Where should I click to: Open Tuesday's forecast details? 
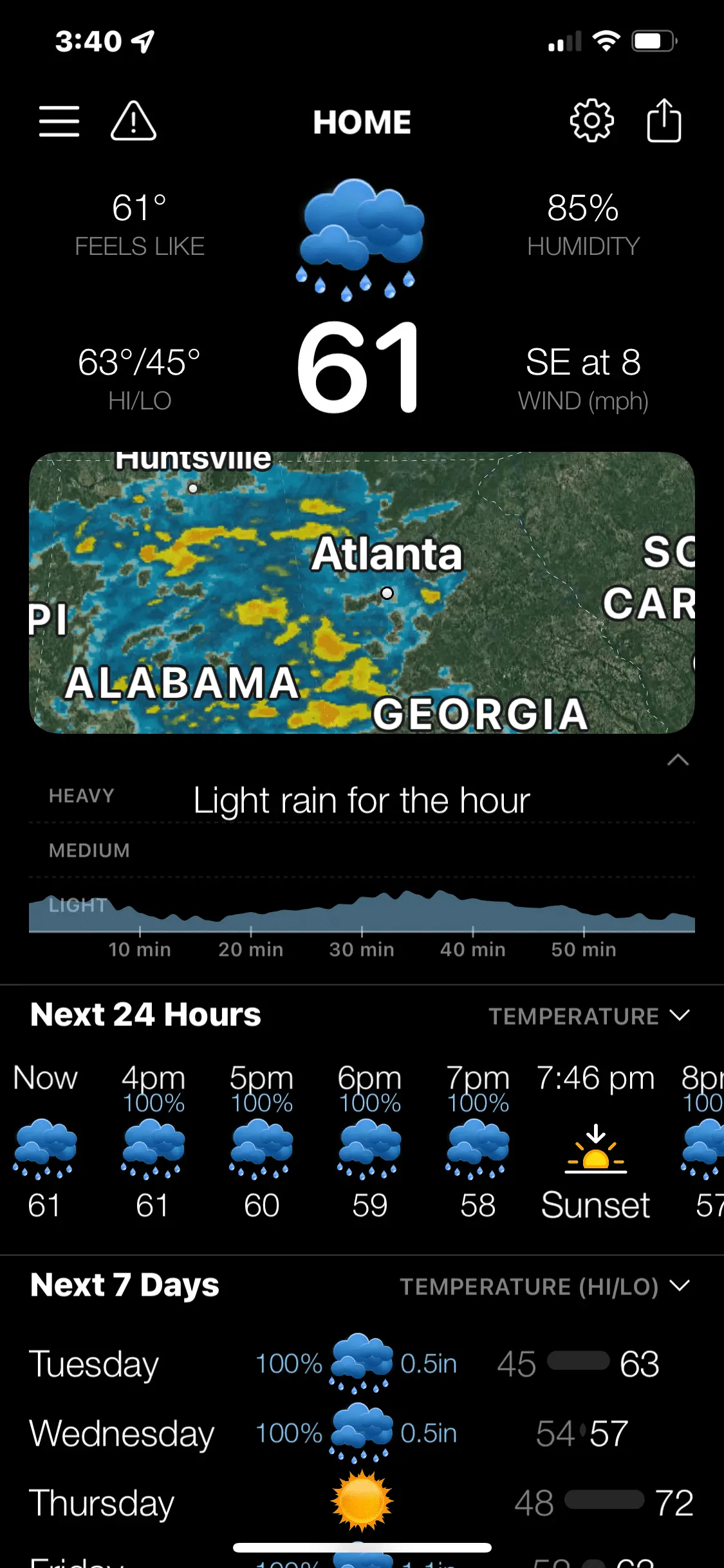[362, 1364]
